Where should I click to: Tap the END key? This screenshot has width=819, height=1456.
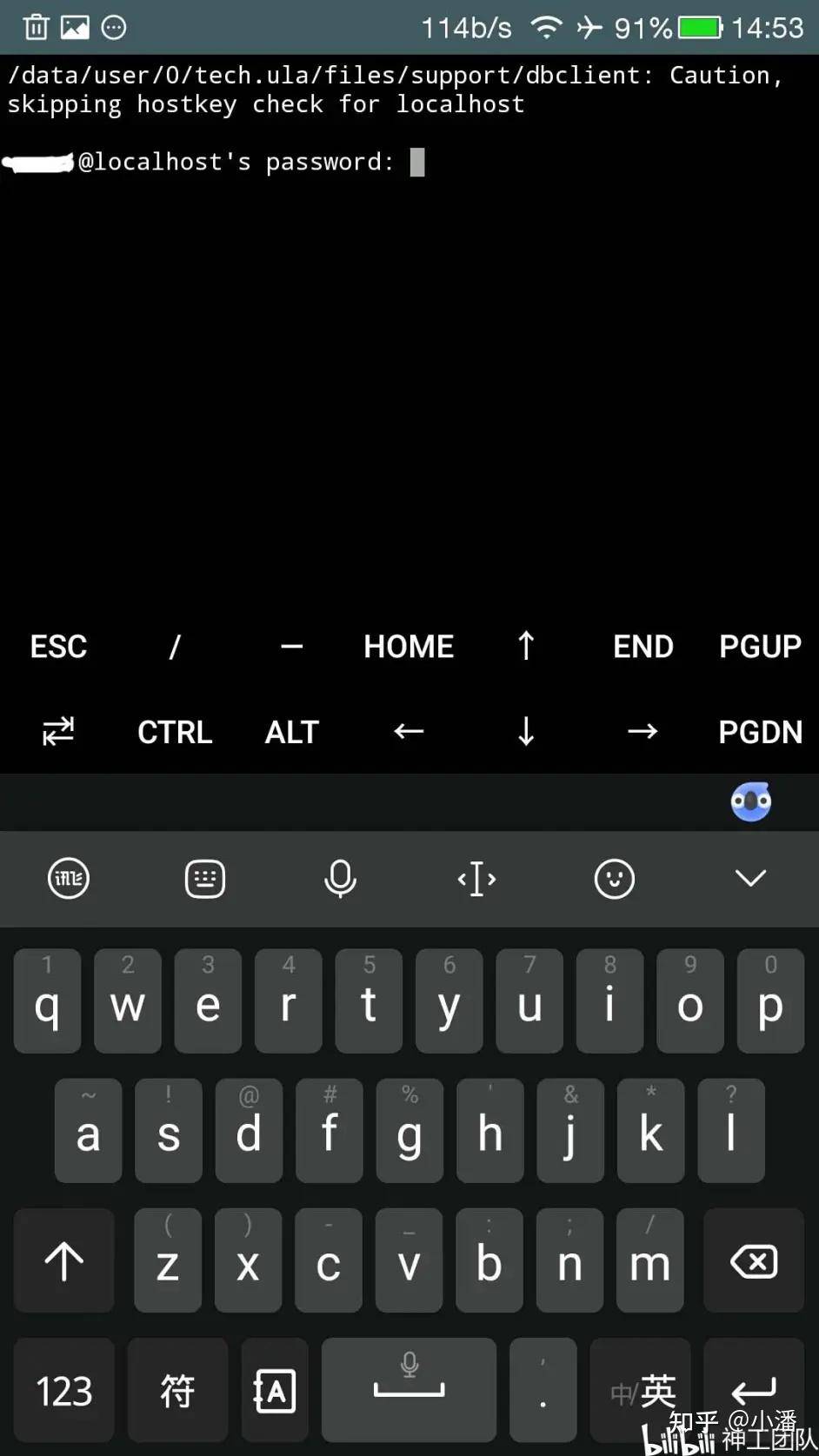(643, 647)
